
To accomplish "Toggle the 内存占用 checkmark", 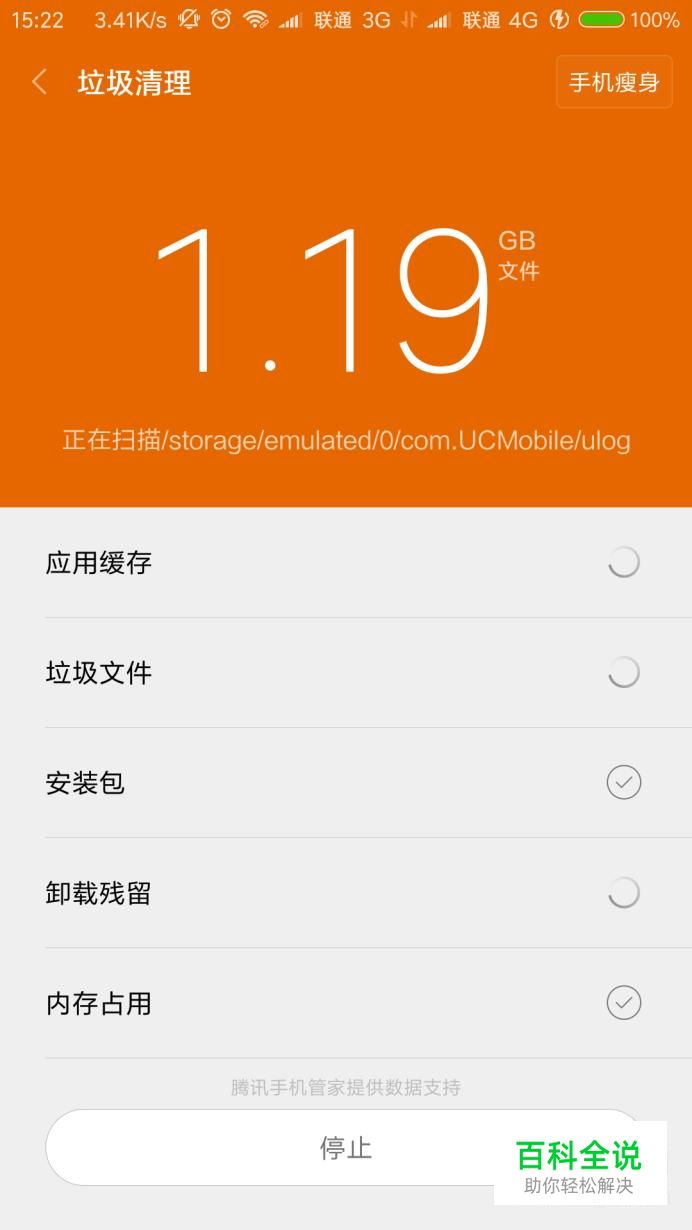I will coord(624,1002).
